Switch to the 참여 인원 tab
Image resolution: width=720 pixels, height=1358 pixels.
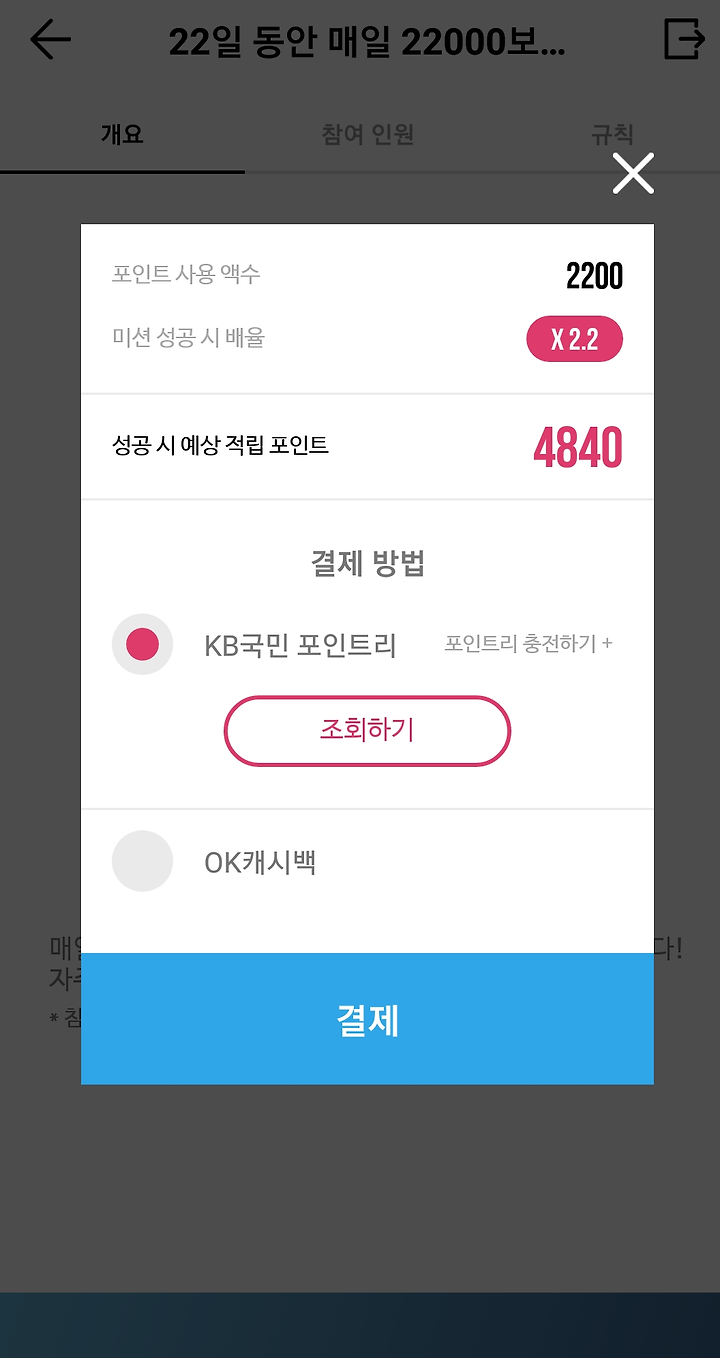[x=367, y=135]
